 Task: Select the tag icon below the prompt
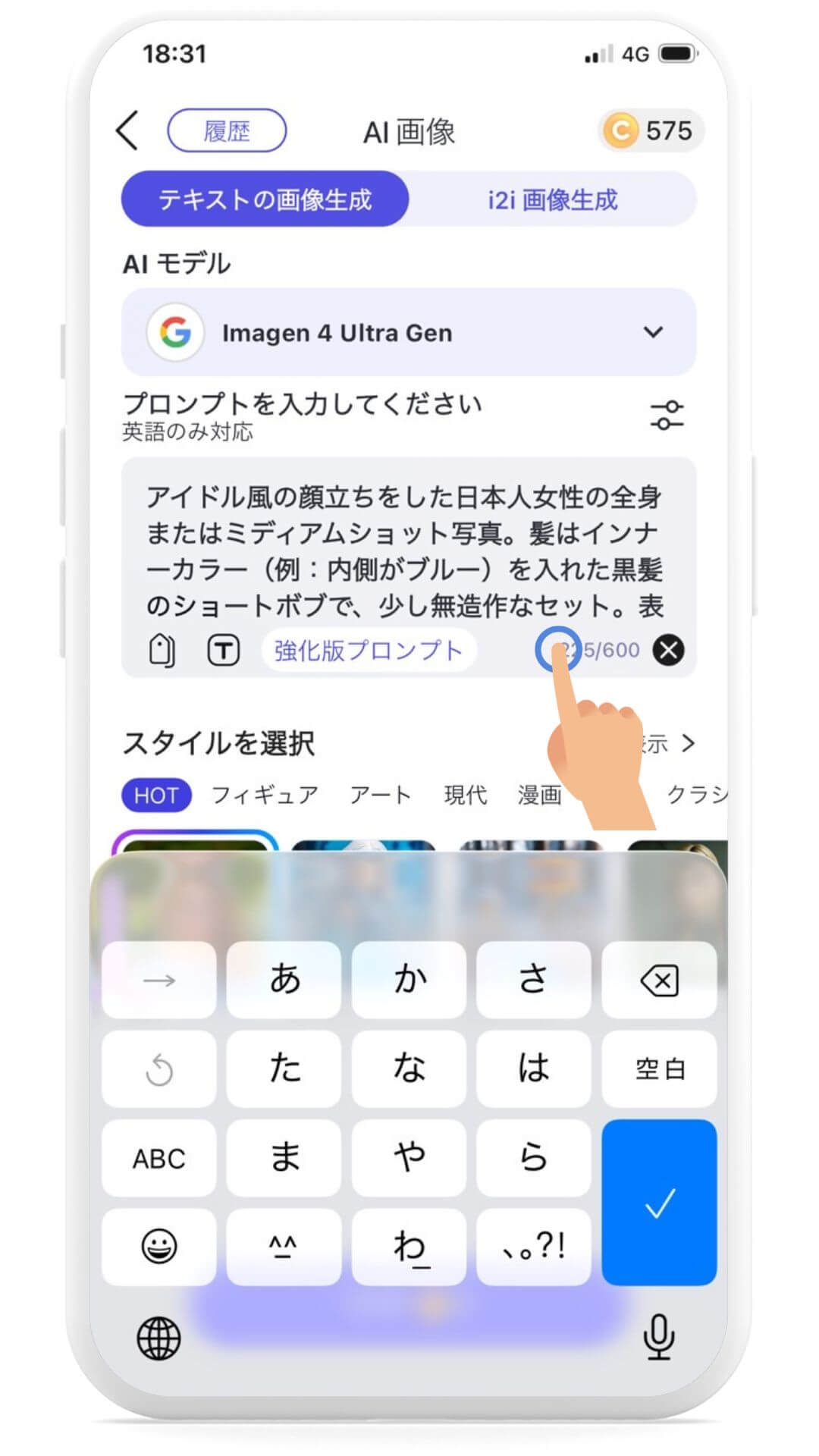(163, 650)
